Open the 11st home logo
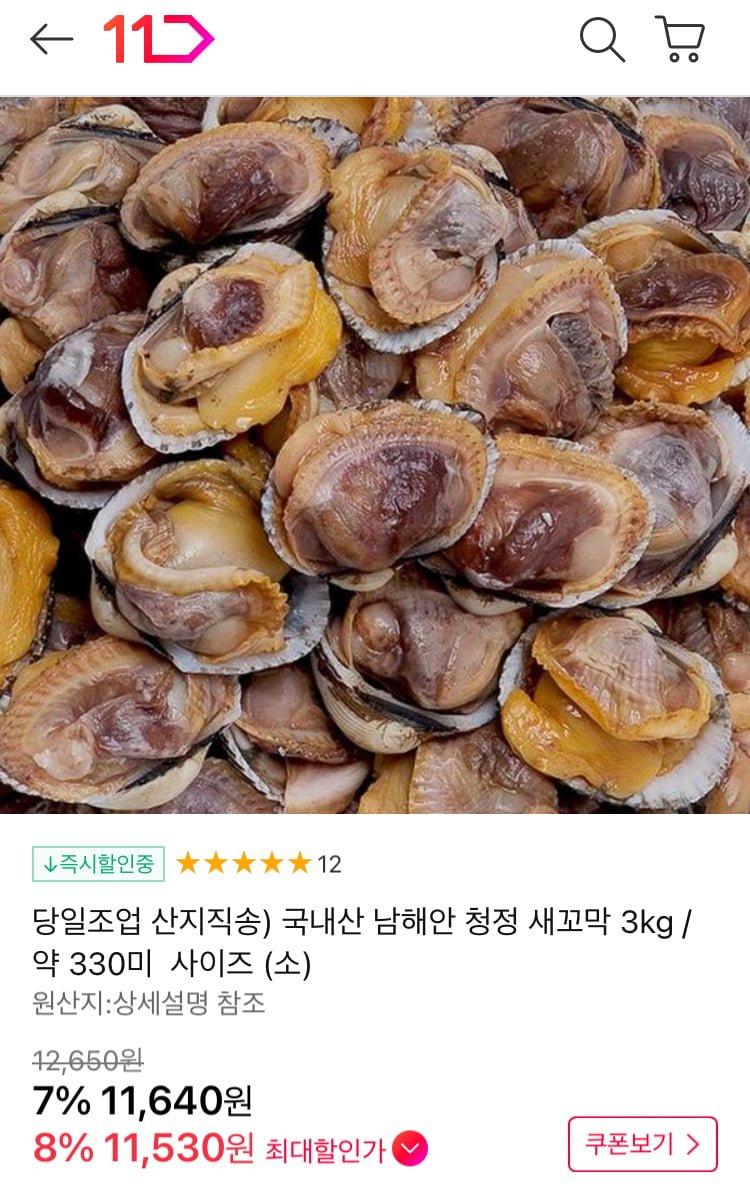The width and height of the screenshot is (750, 1198). [158, 40]
